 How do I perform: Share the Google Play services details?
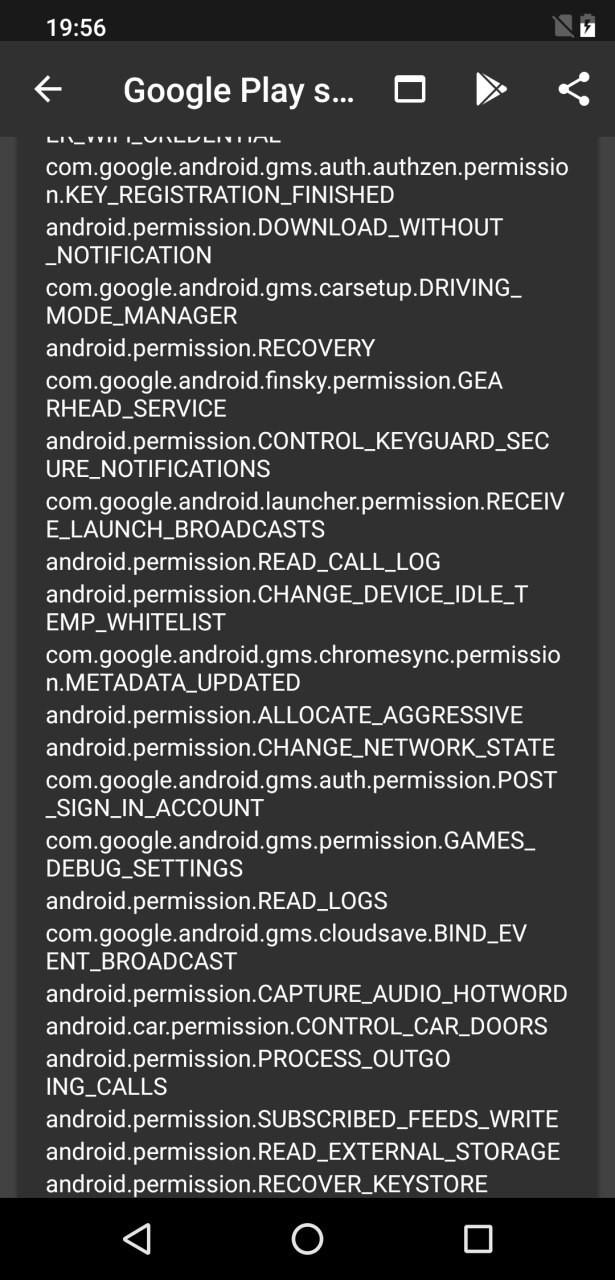pos(573,89)
